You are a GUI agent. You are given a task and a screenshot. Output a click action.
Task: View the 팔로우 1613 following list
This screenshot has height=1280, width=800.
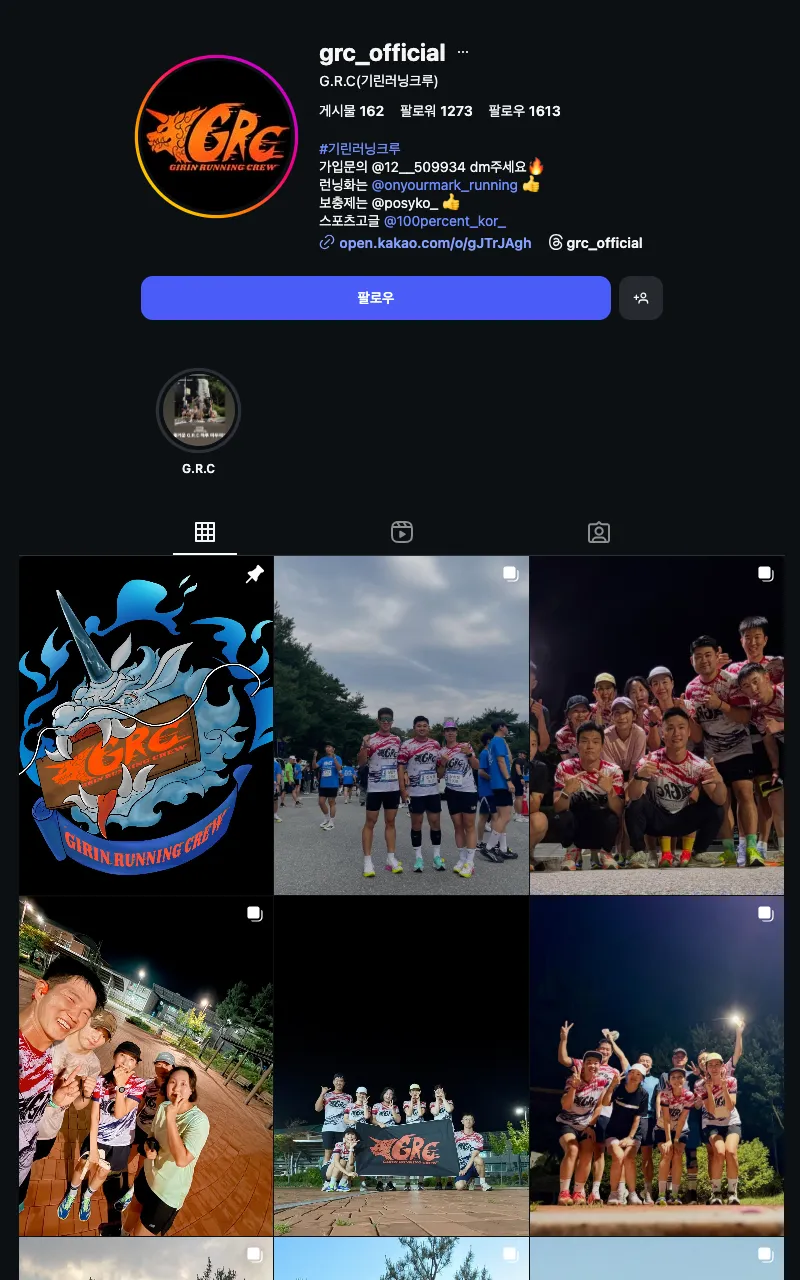524,111
